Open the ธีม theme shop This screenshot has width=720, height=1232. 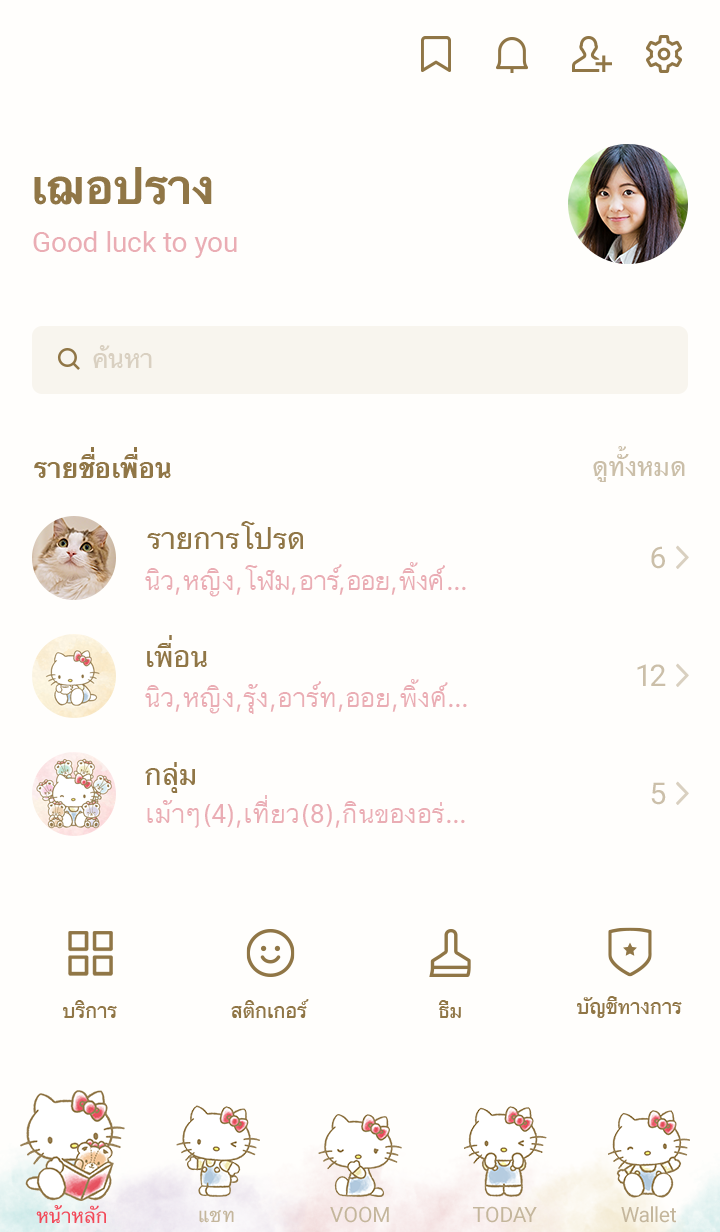pos(450,972)
